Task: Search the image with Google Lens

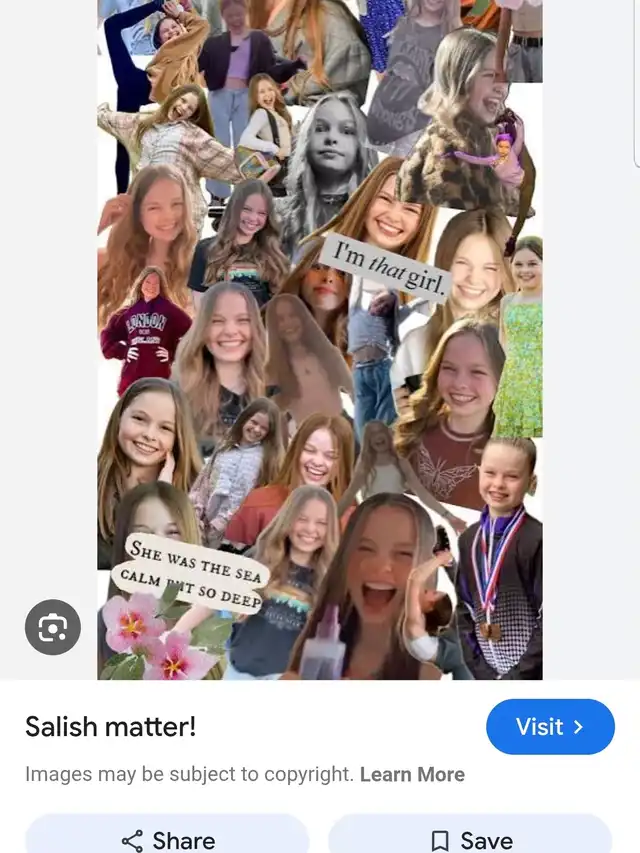Action: [x=53, y=627]
